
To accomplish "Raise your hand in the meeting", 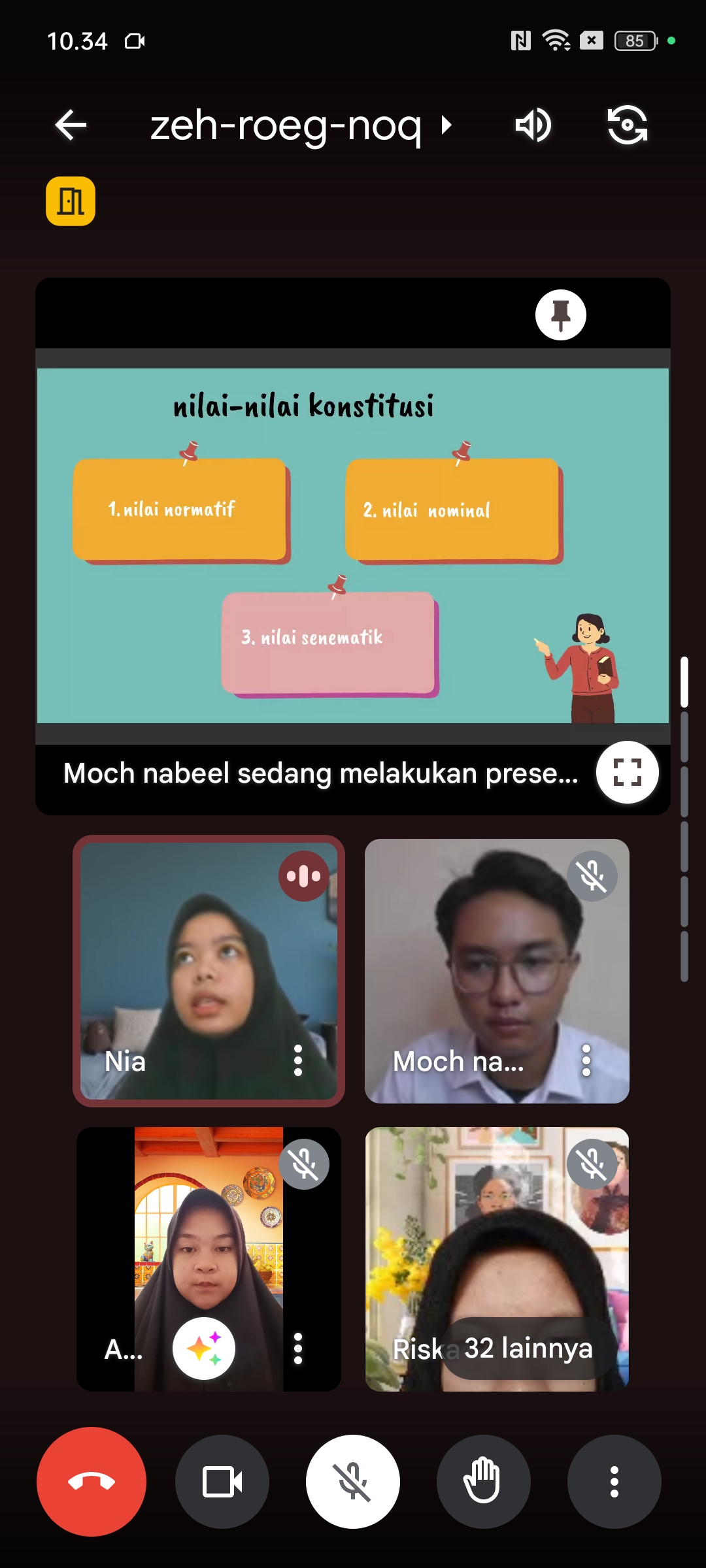I will (484, 1482).
